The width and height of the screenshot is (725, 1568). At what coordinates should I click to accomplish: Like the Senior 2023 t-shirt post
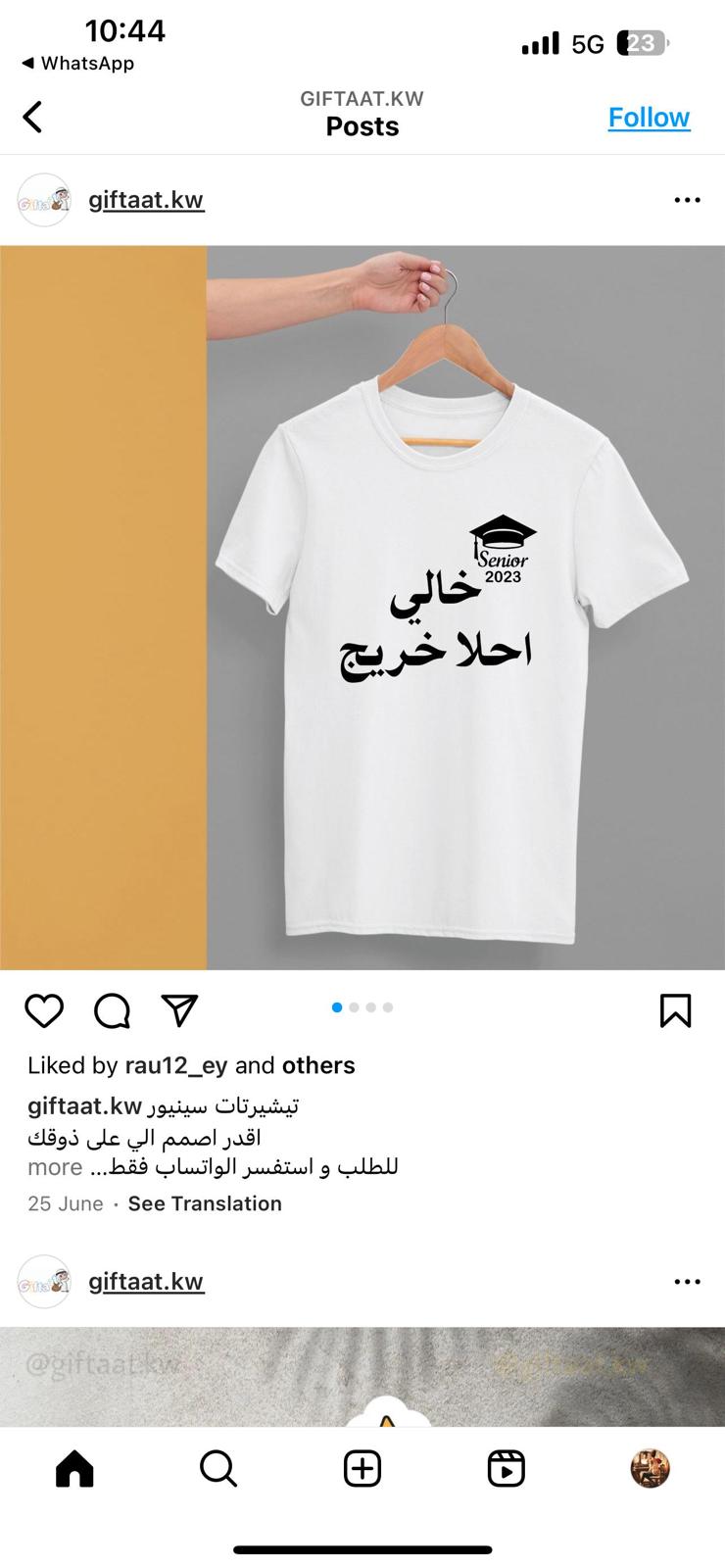[44, 1010]
